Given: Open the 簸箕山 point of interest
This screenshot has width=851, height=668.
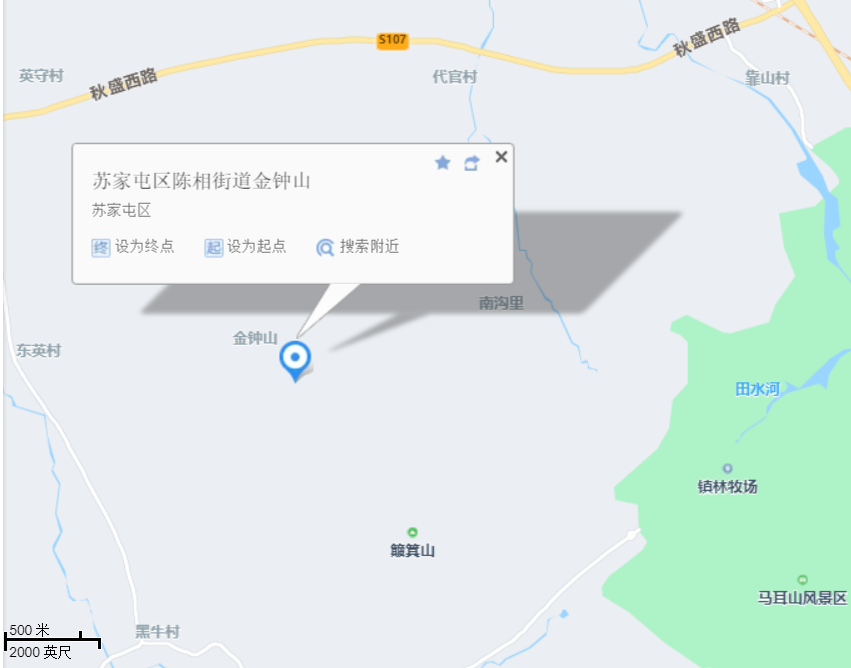Looking at the screenshot, I should [x=412, y=532].
